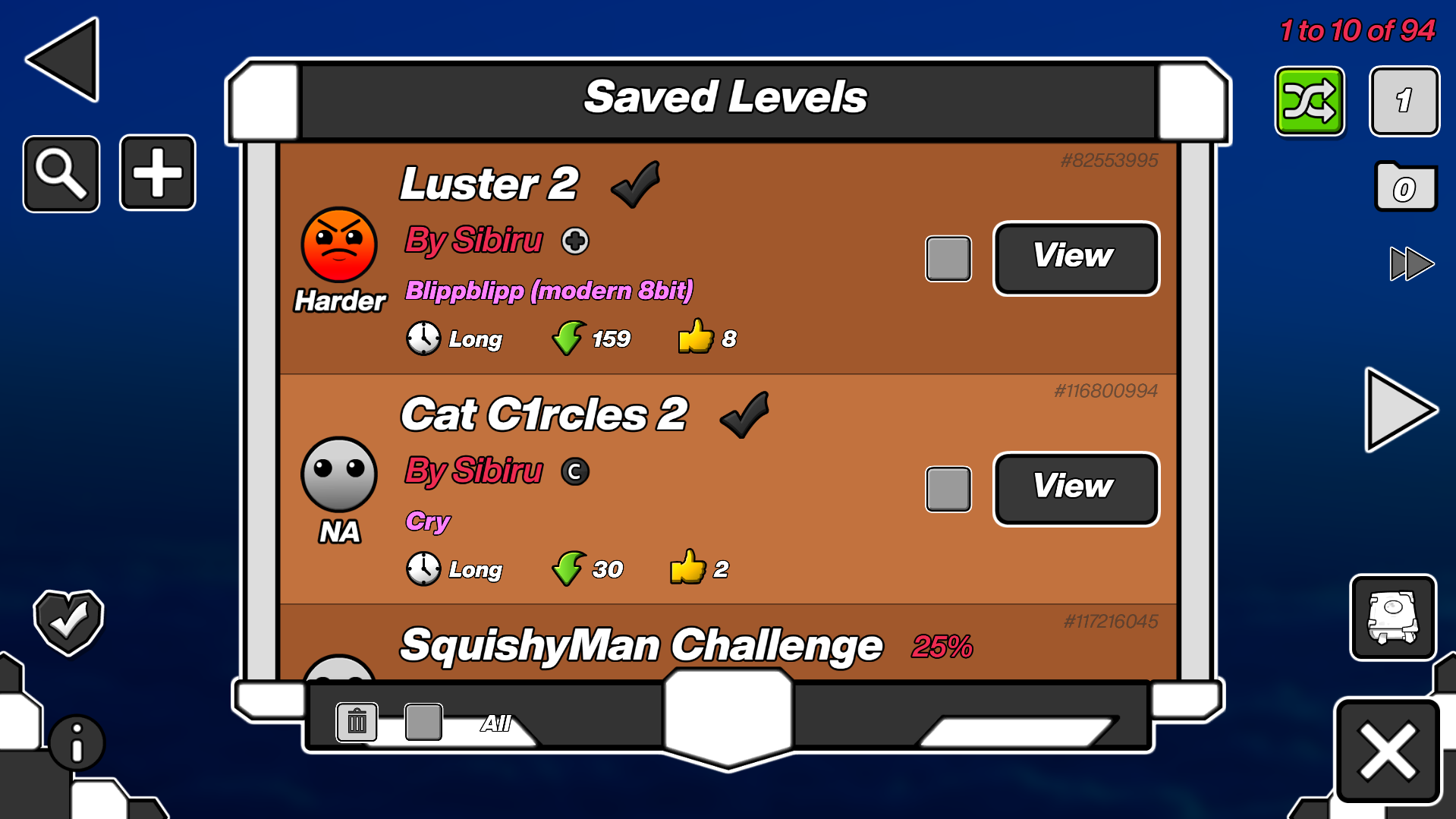
Task: Tap the plus button
Action: [x=158, y=173]
